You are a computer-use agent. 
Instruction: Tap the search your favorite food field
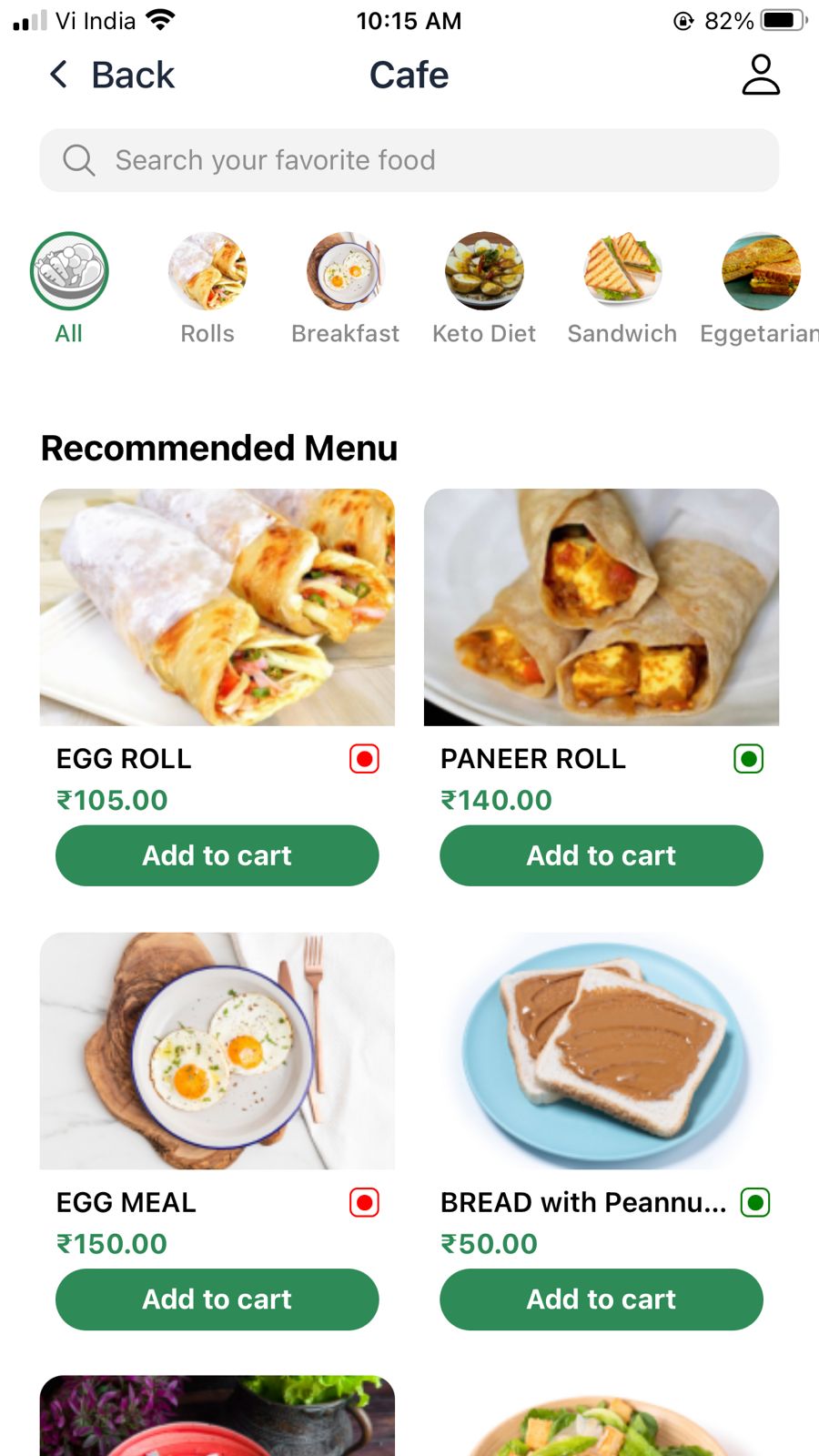coord(409,160)
